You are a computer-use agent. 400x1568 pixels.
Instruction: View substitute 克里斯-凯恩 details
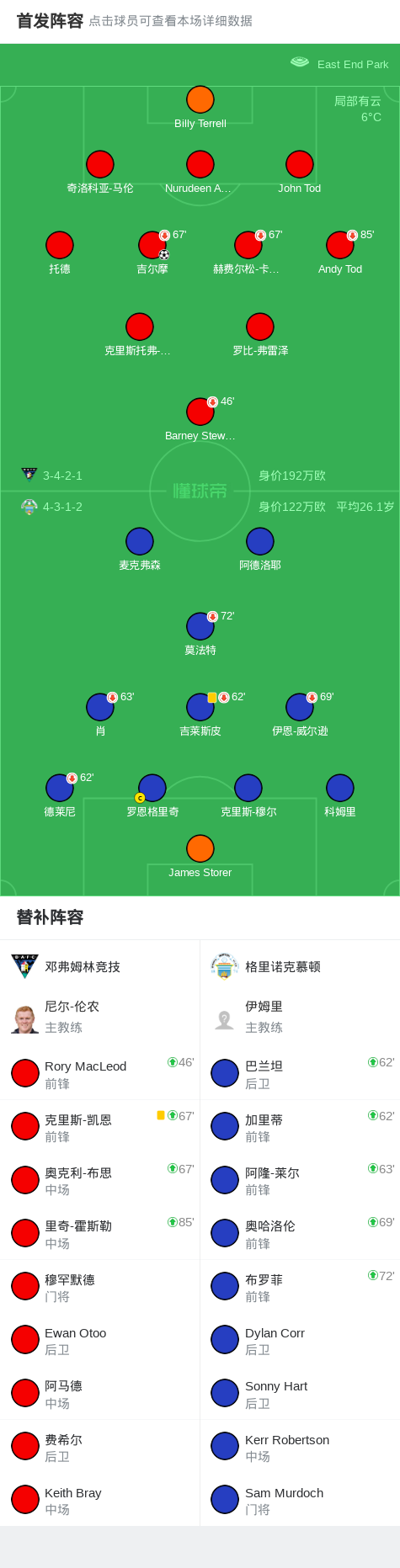[100, 1126]
